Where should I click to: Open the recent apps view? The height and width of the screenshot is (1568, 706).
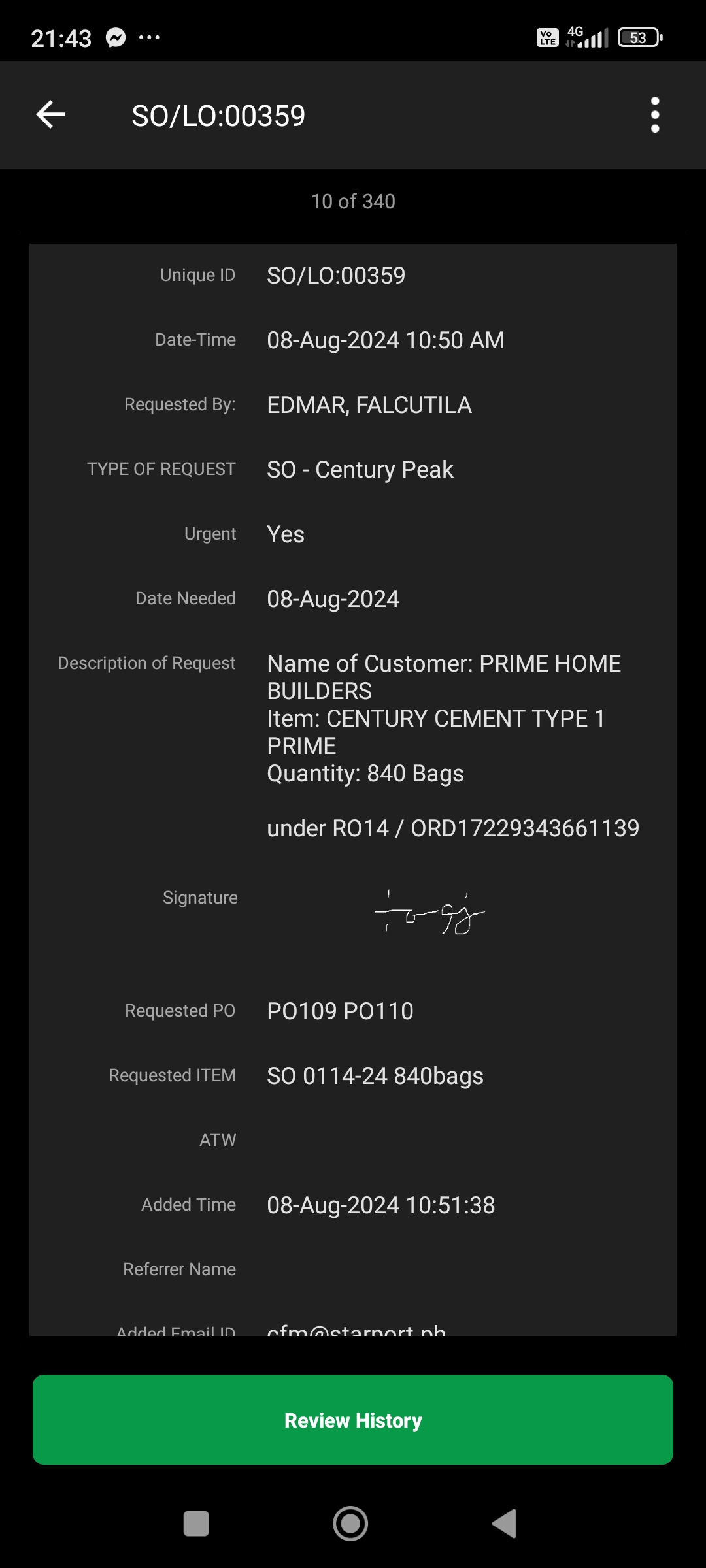pyautogui.click(x=196, y=1524)
